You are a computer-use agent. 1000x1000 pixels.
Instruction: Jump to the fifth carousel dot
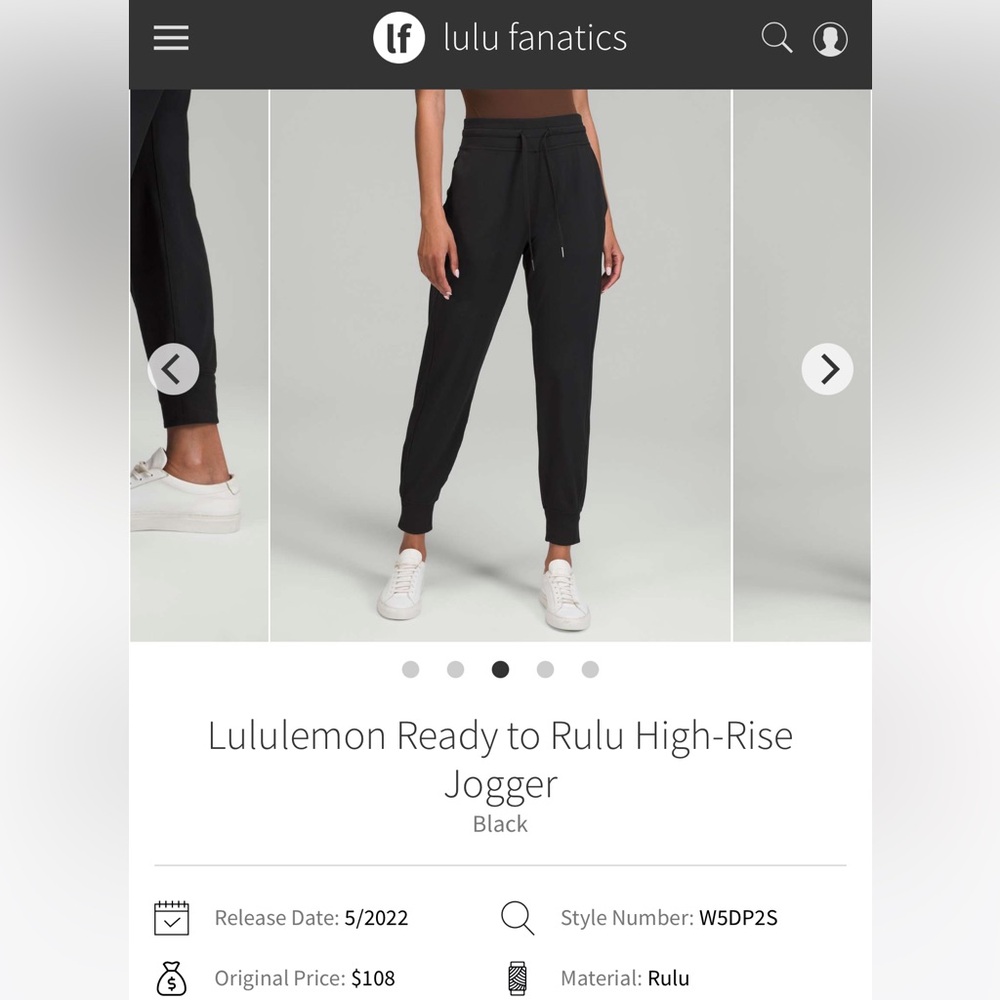(590, 669)
